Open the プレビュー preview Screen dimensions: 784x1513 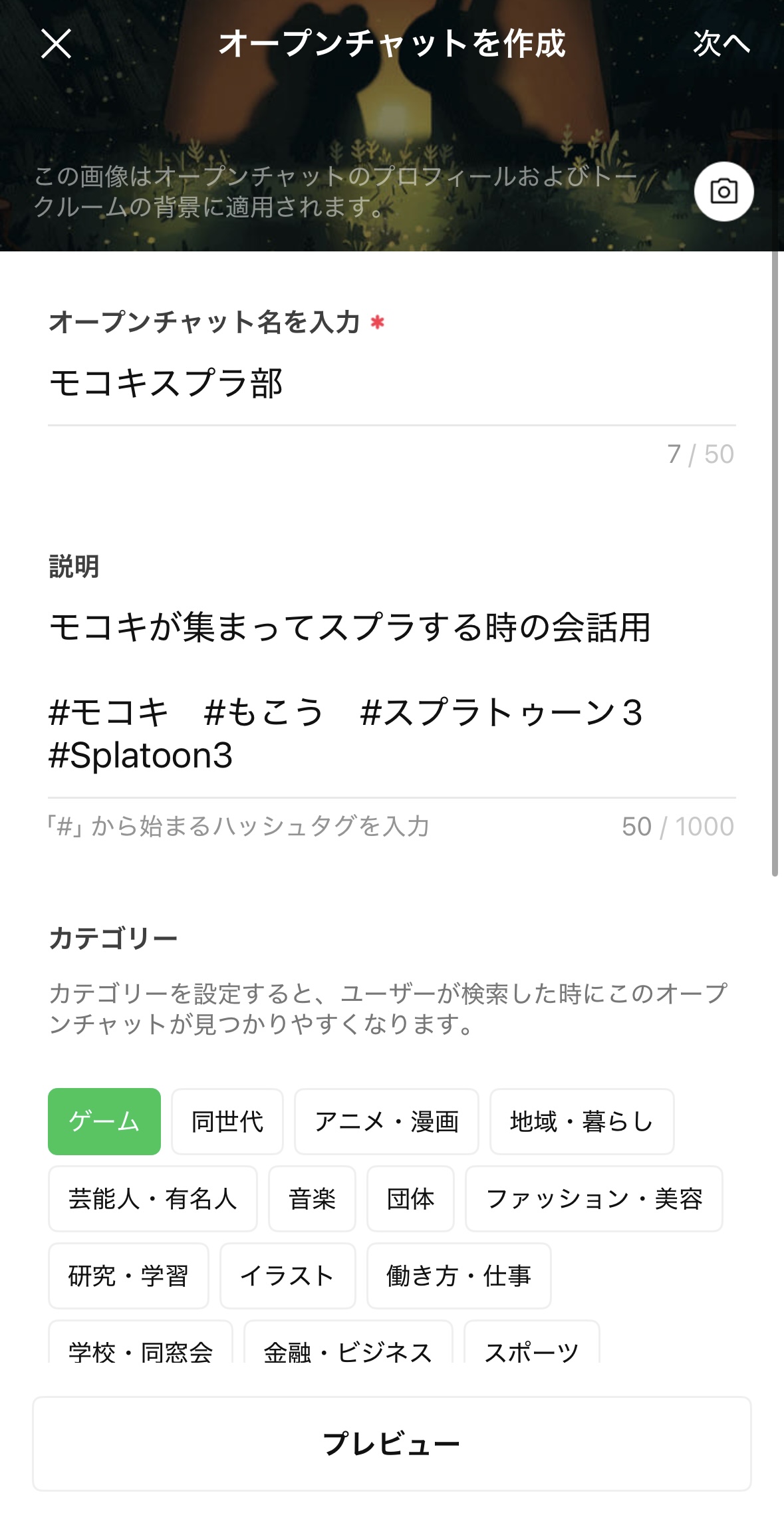tap(392, 1443)
